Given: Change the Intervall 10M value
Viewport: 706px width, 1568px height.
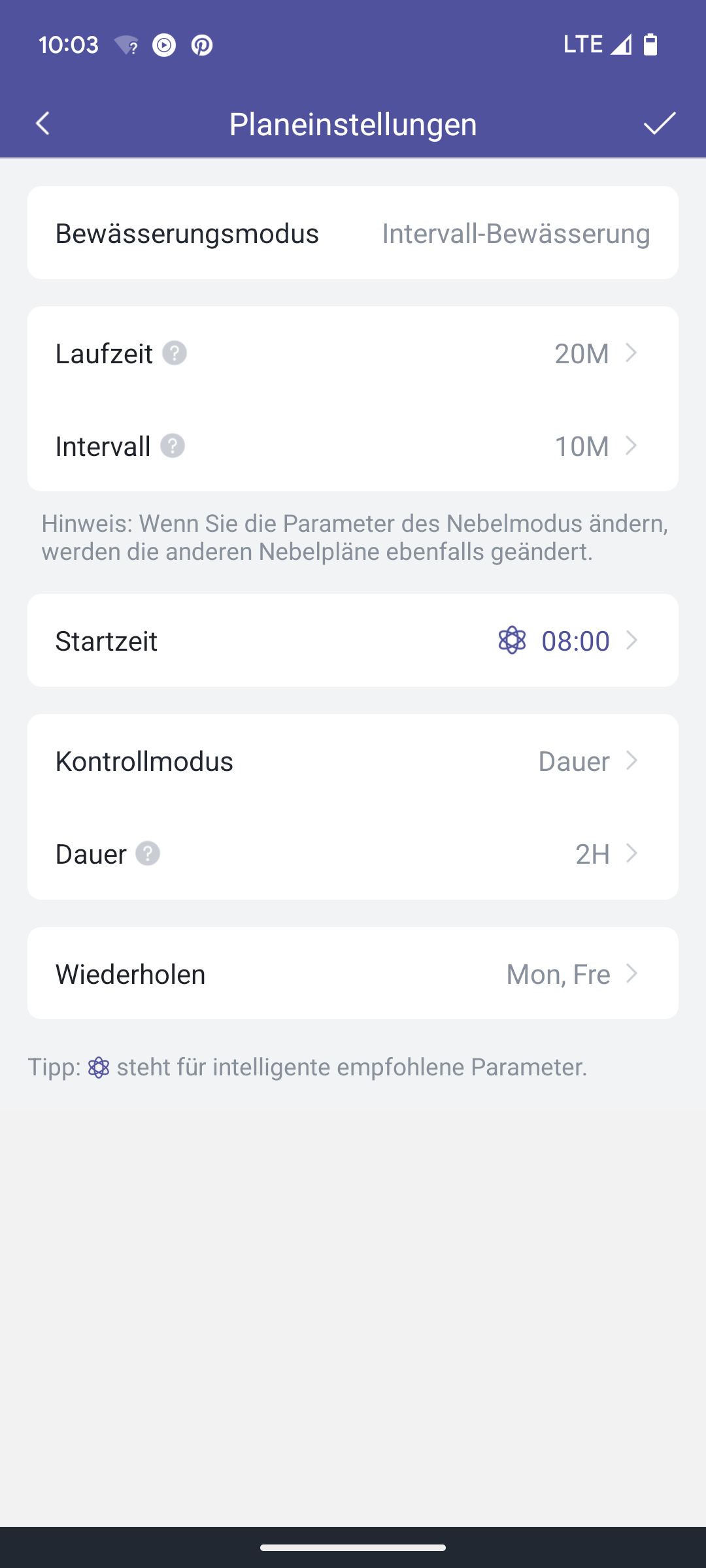Looking at the screenshot, I should click(353, 446).
